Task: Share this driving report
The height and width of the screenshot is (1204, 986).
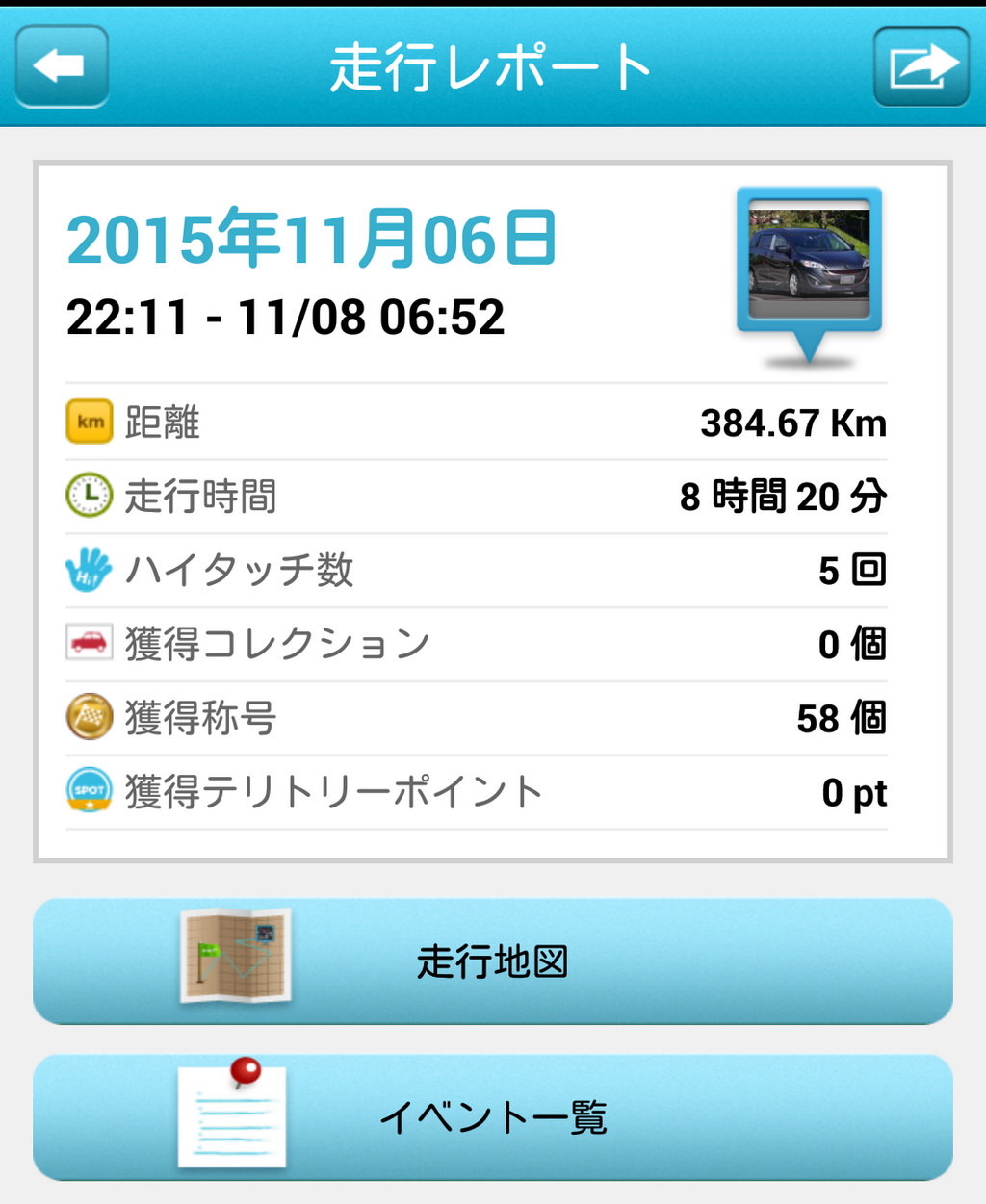Action: click(921, 66)
